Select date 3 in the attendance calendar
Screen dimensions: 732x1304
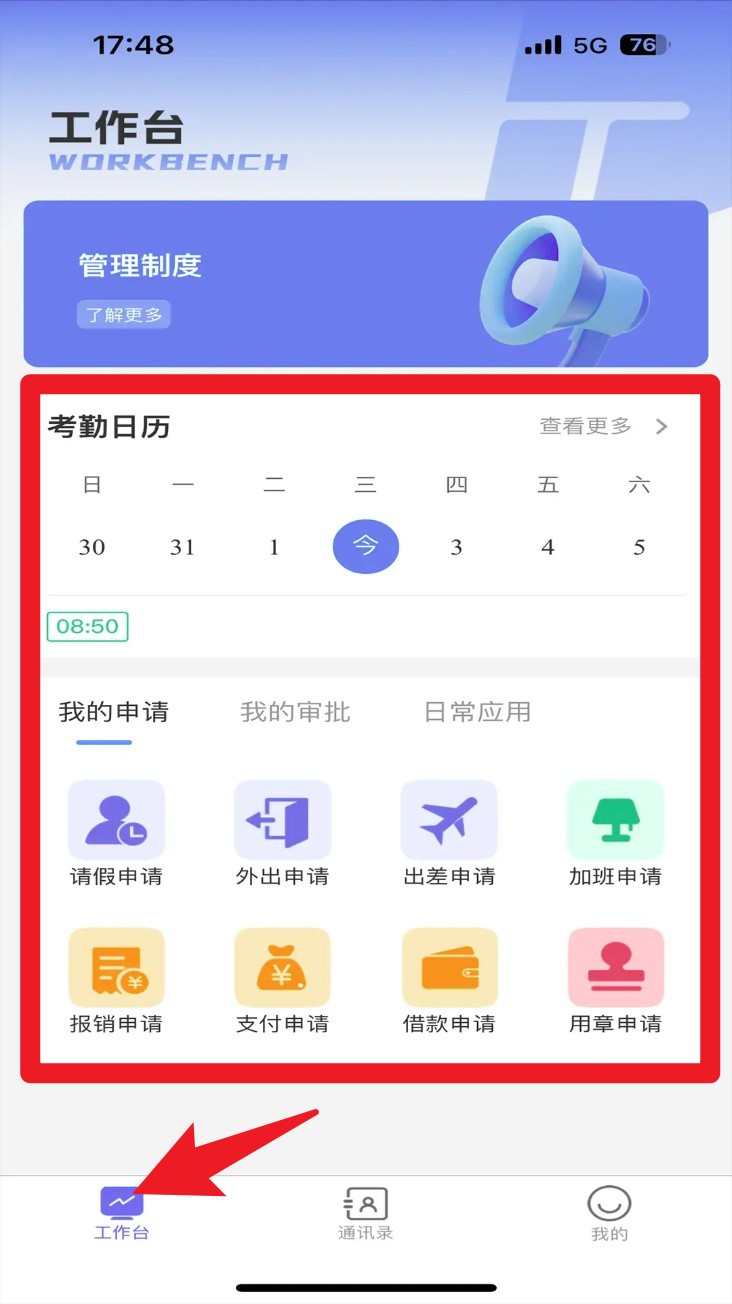tap(457, 547)
